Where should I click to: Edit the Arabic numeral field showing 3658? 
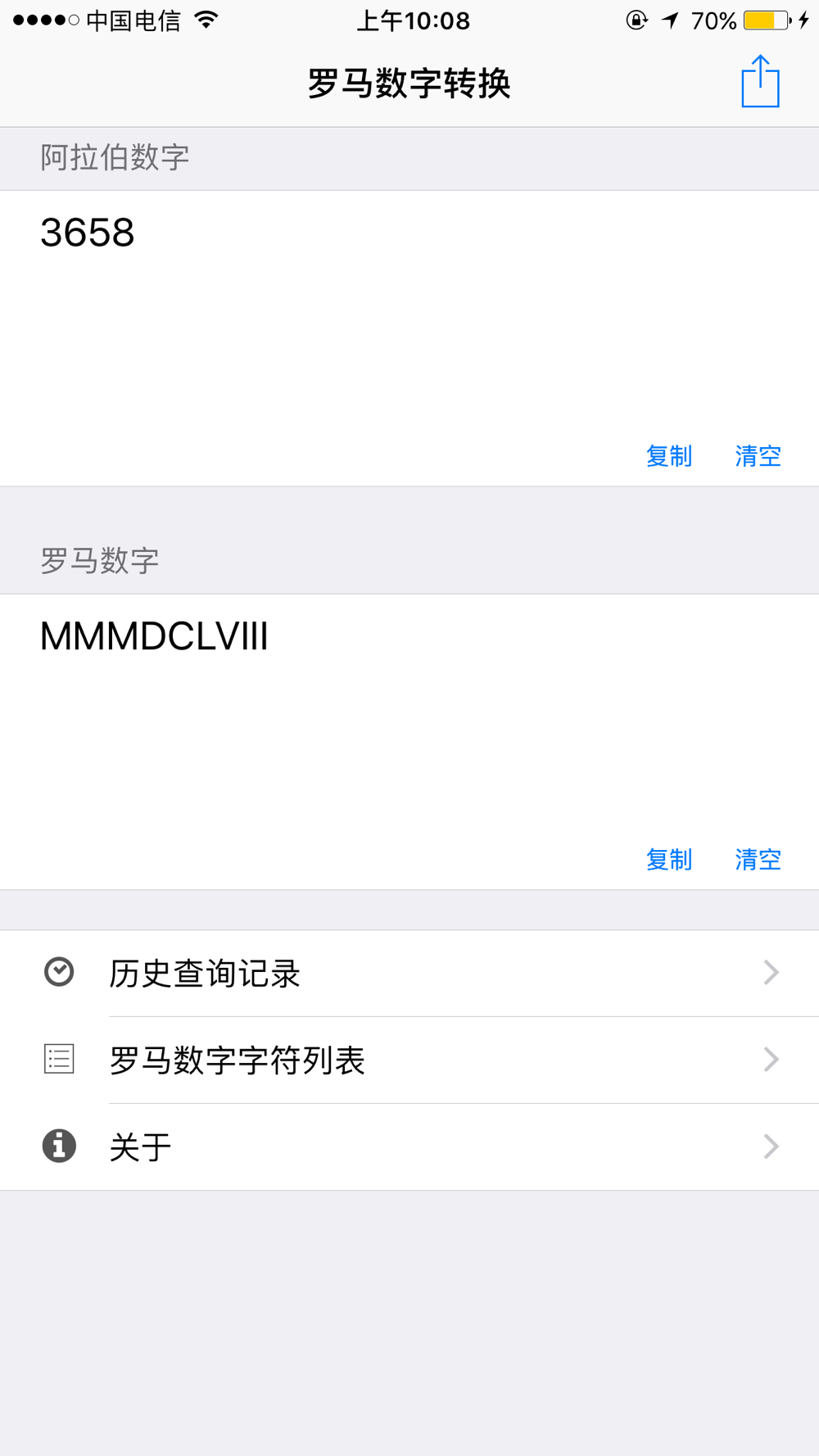[409, 311]
